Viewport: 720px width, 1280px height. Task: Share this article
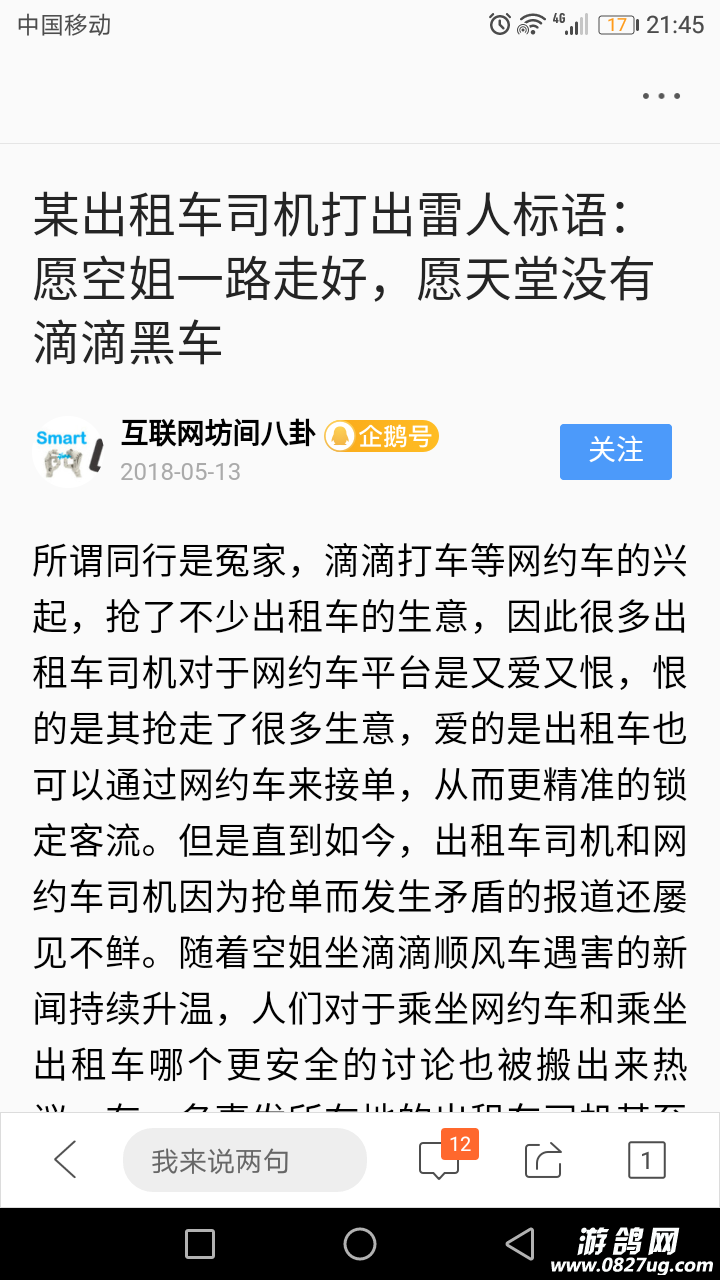pyautogui.click(x=544, y=1160)
